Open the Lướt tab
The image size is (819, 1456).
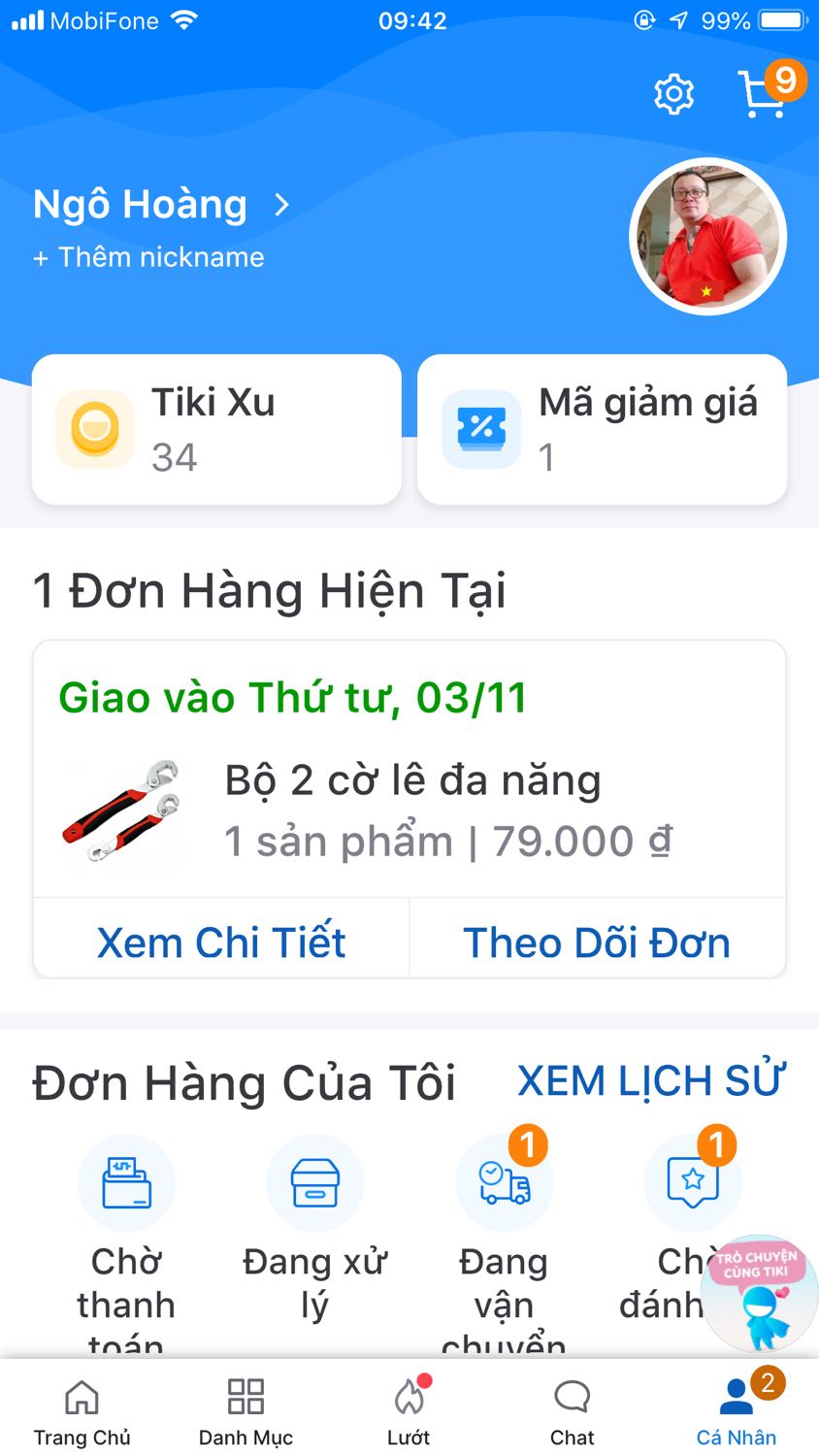pyautogui.click(x=408, y=1409)
